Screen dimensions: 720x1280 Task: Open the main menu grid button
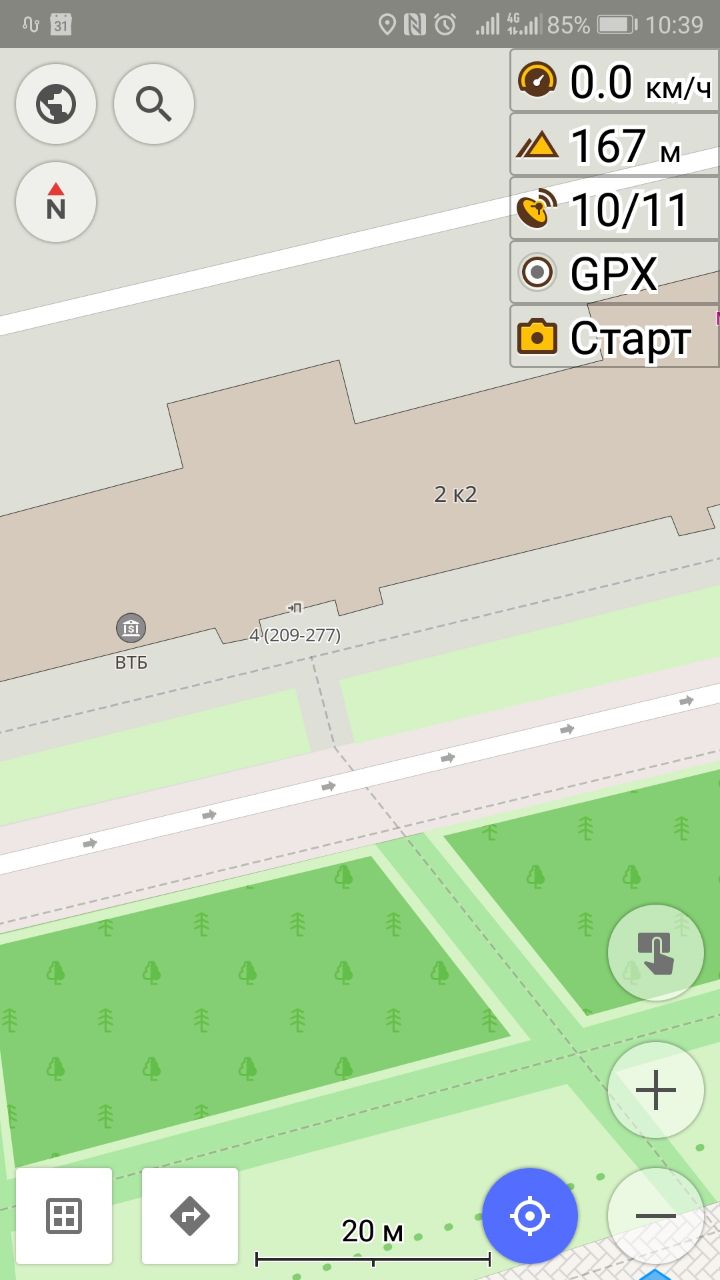(x=64, y=1216)
